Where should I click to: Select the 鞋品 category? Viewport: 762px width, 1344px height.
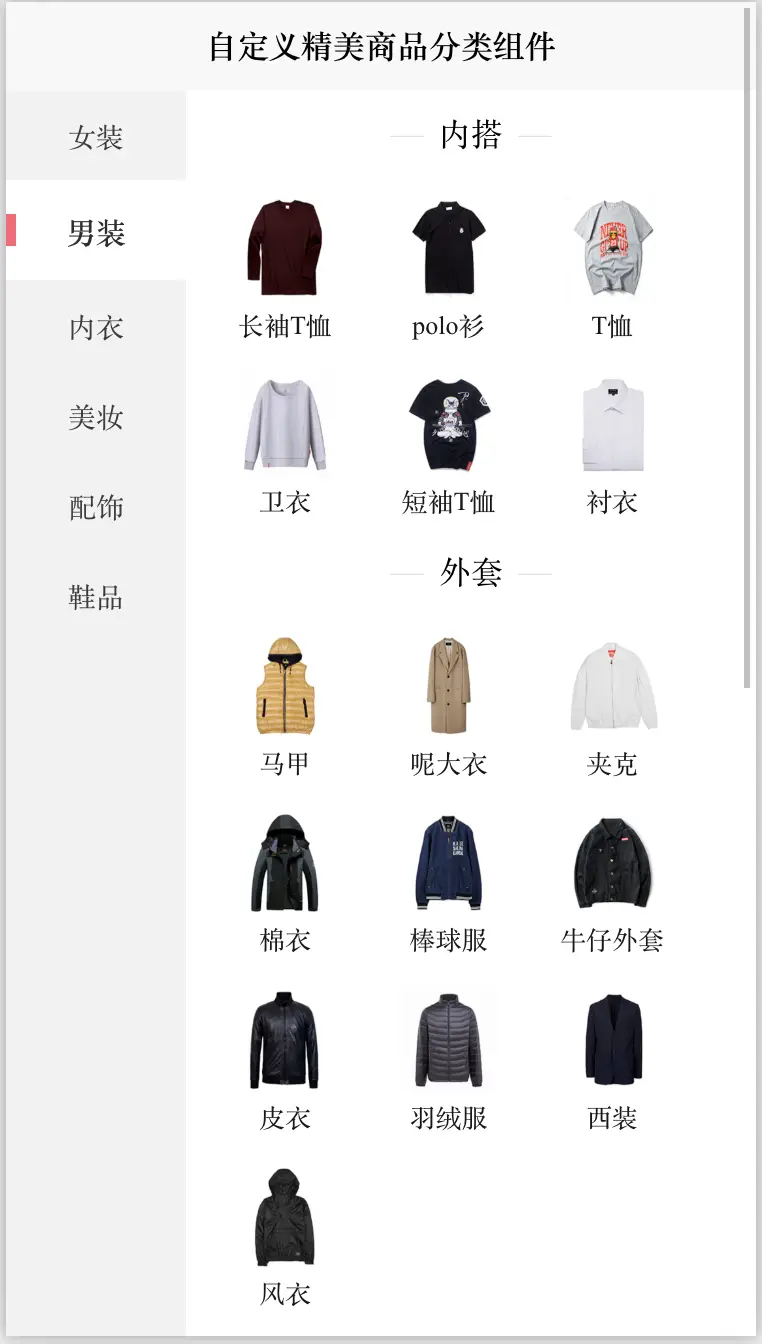(x=96, y=597)
